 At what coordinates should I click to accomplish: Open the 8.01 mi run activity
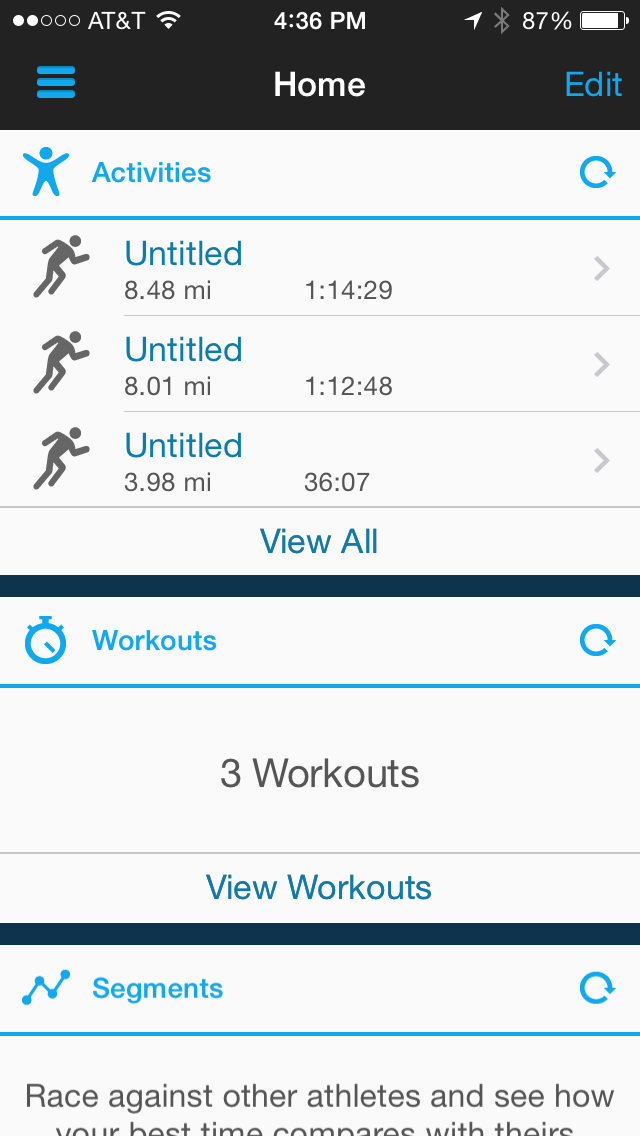pos(320,364)
